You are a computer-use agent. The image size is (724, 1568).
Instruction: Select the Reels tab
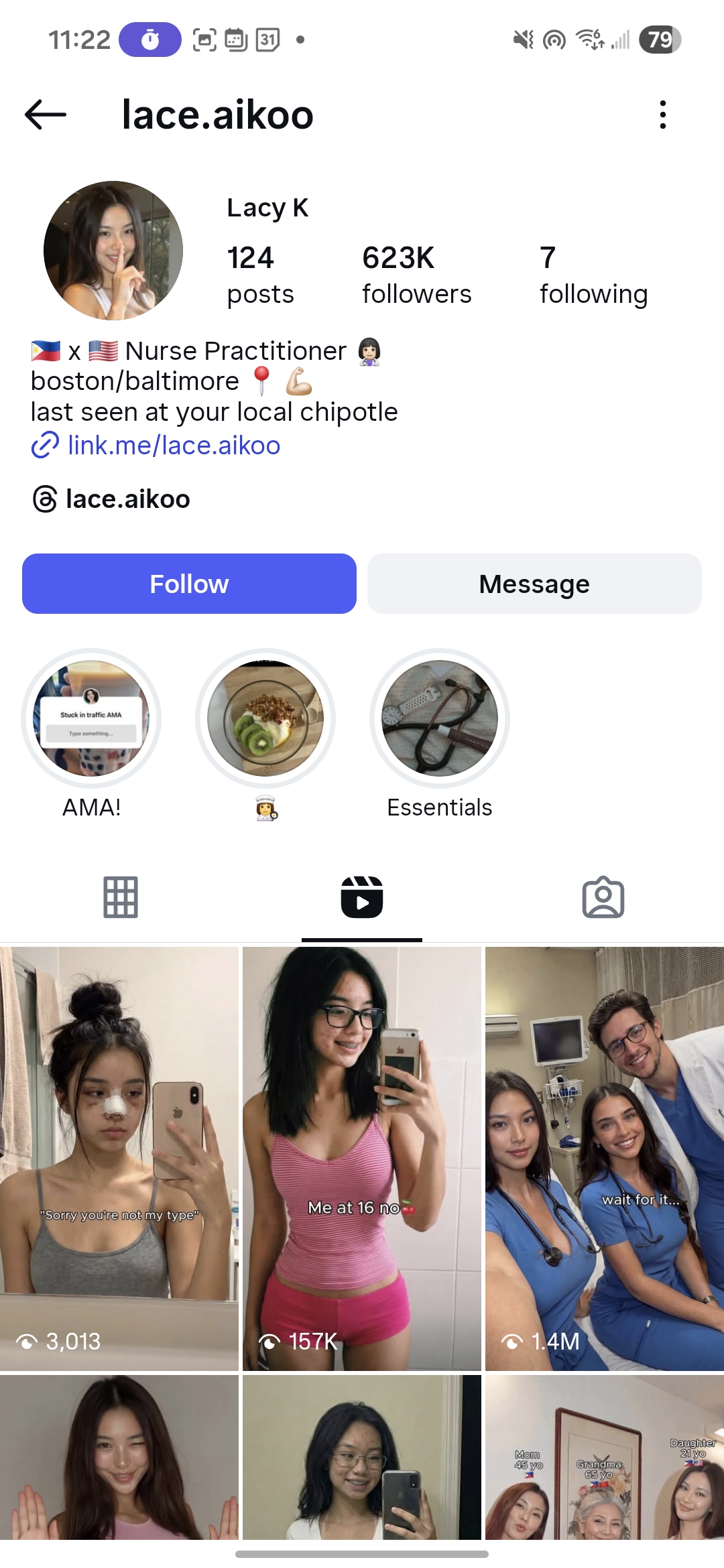pyautogui.click(x=362, y=897)
